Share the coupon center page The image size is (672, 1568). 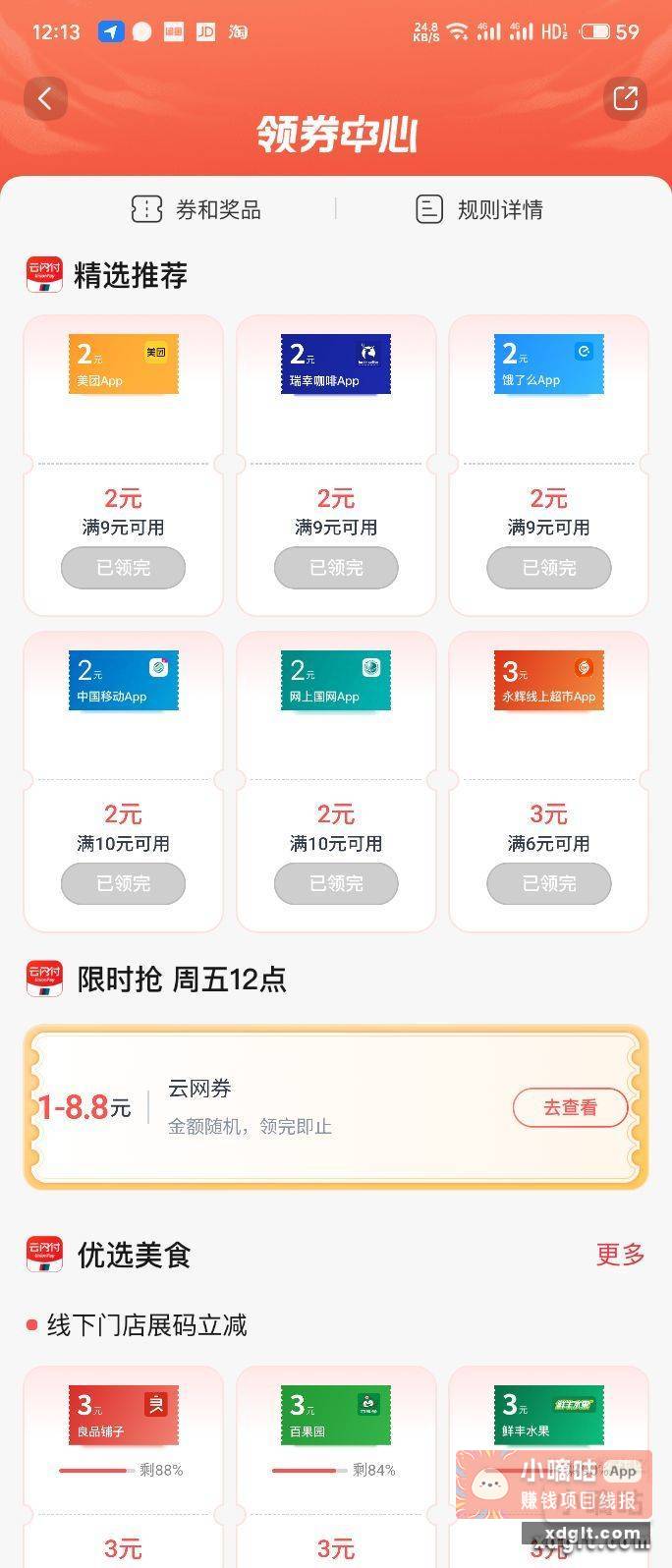(625, 98)
